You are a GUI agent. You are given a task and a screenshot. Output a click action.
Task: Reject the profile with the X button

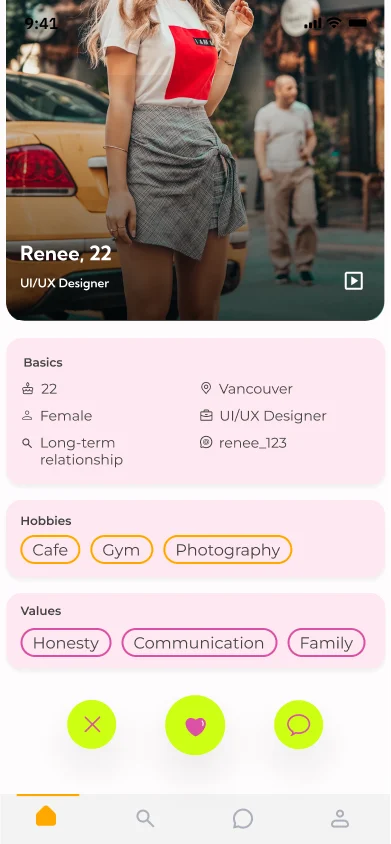pyautogui.click(x=92, y=725)
